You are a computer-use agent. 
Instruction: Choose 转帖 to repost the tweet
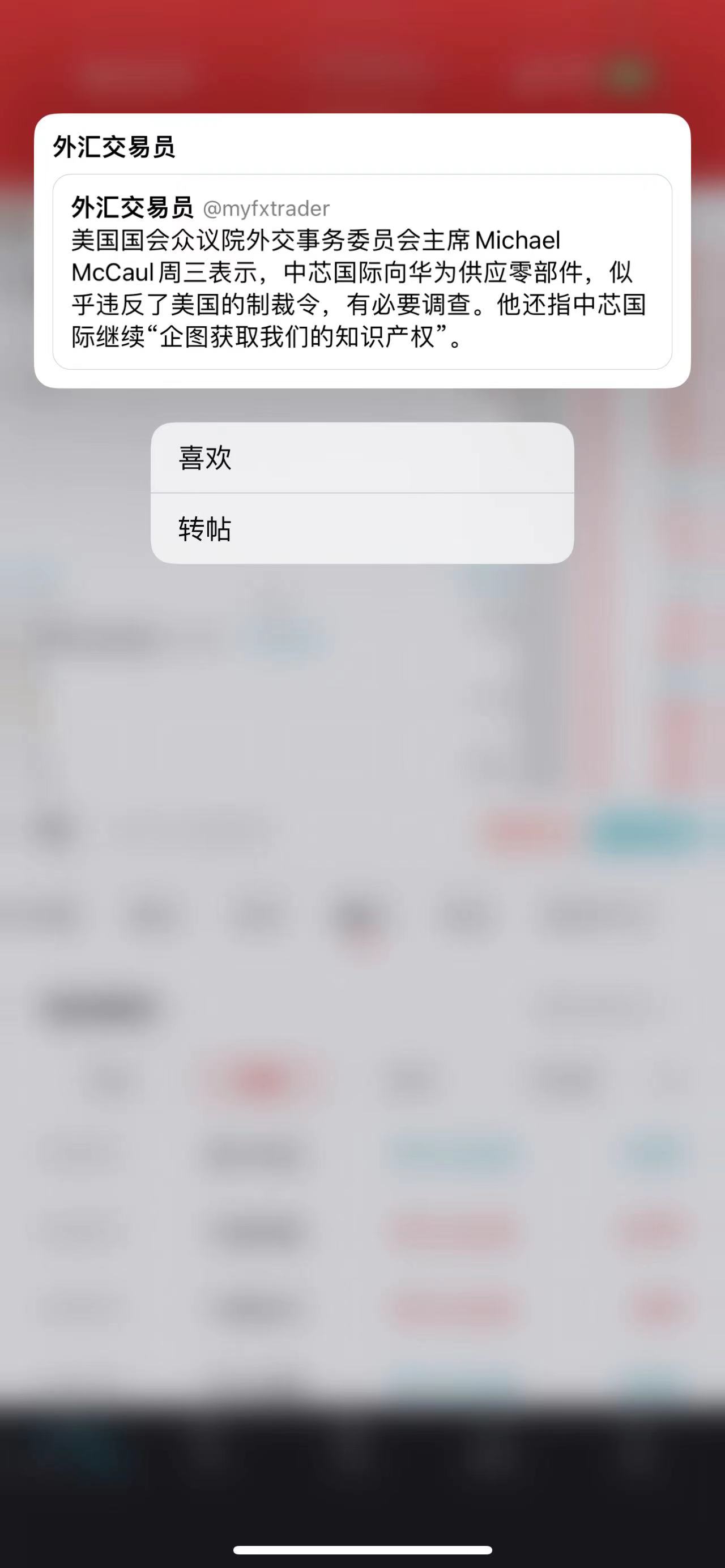click(361, 528)
